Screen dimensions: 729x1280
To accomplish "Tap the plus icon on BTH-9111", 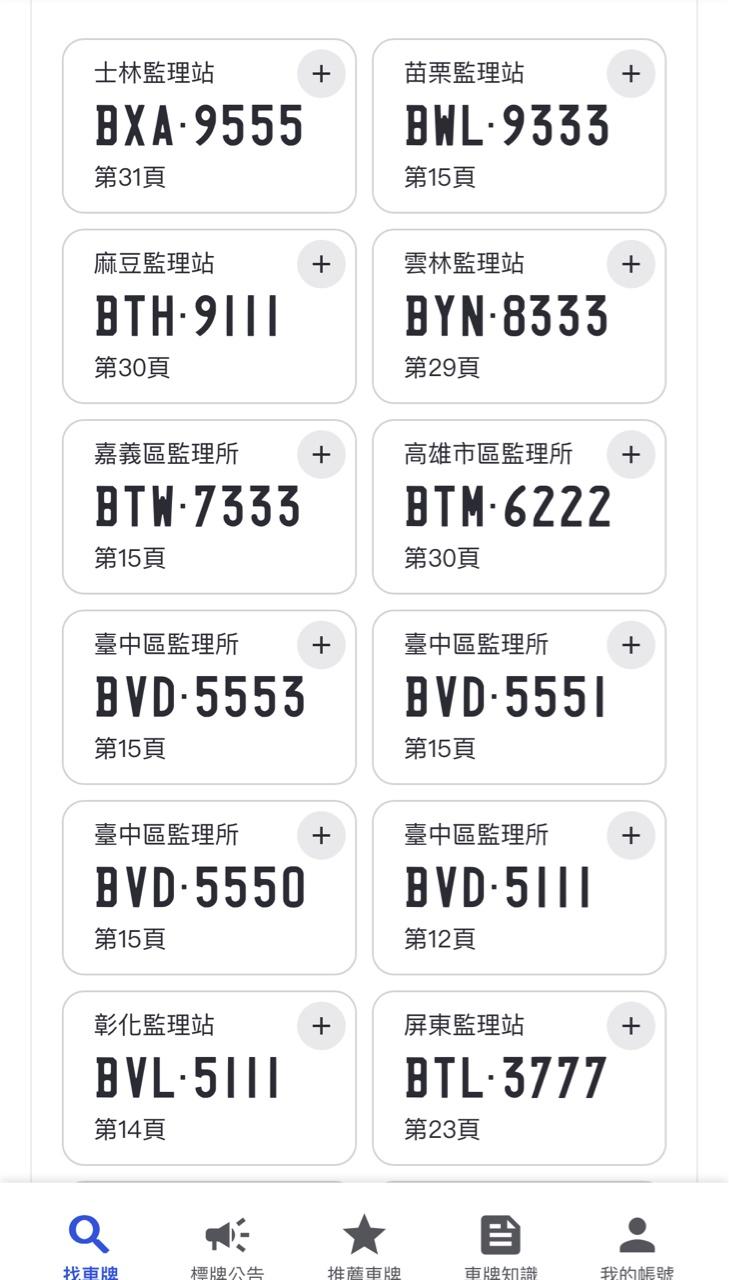I will point(321,264).
